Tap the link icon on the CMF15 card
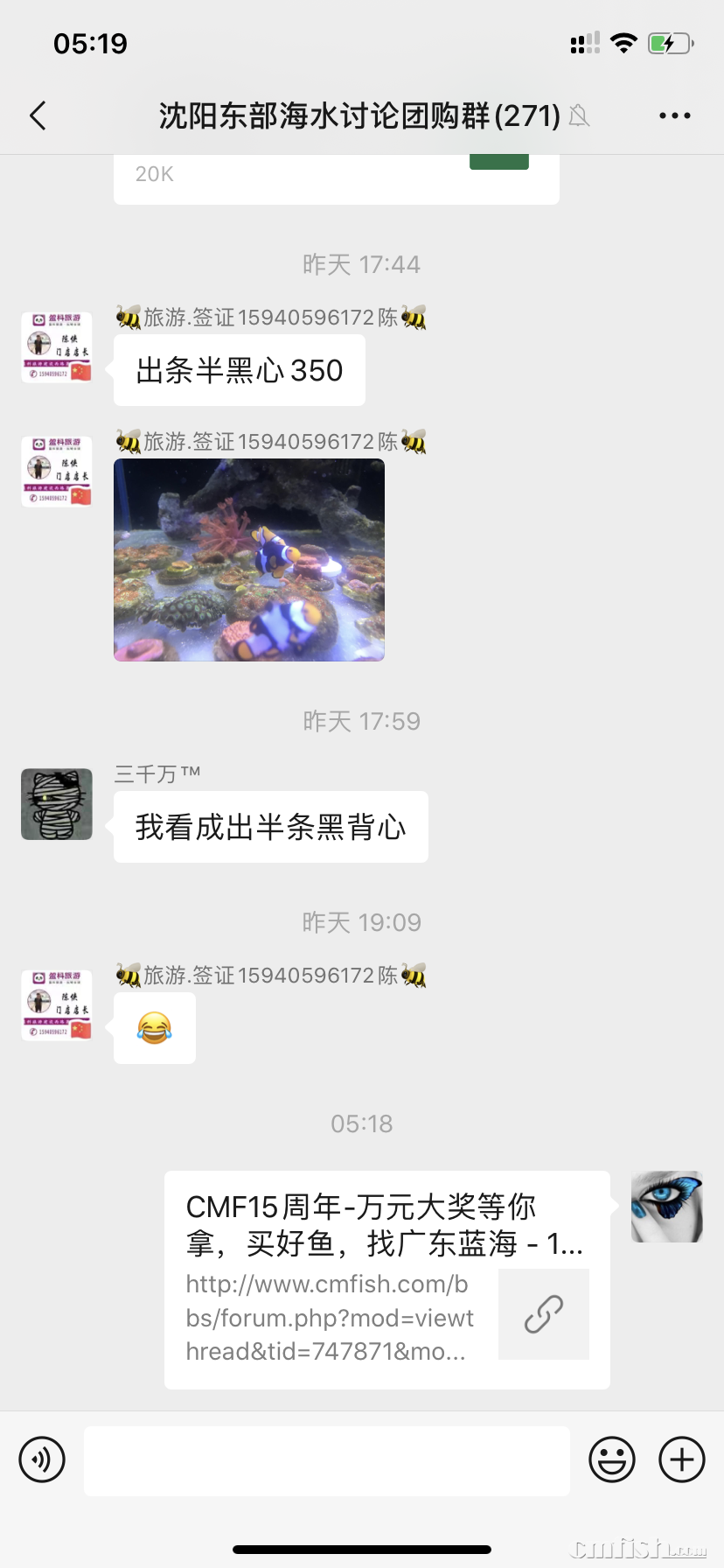724x1568 pixels. click(544, 1315)
